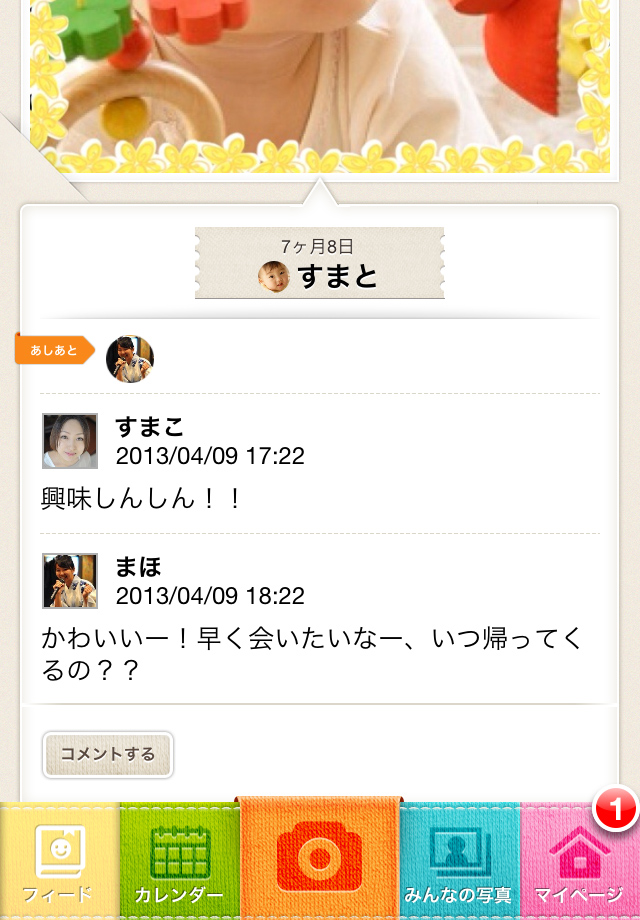This screenshot has width=640, height=920.
Task: View すまこ's profile picture
Action: click(x=70, y=441)
